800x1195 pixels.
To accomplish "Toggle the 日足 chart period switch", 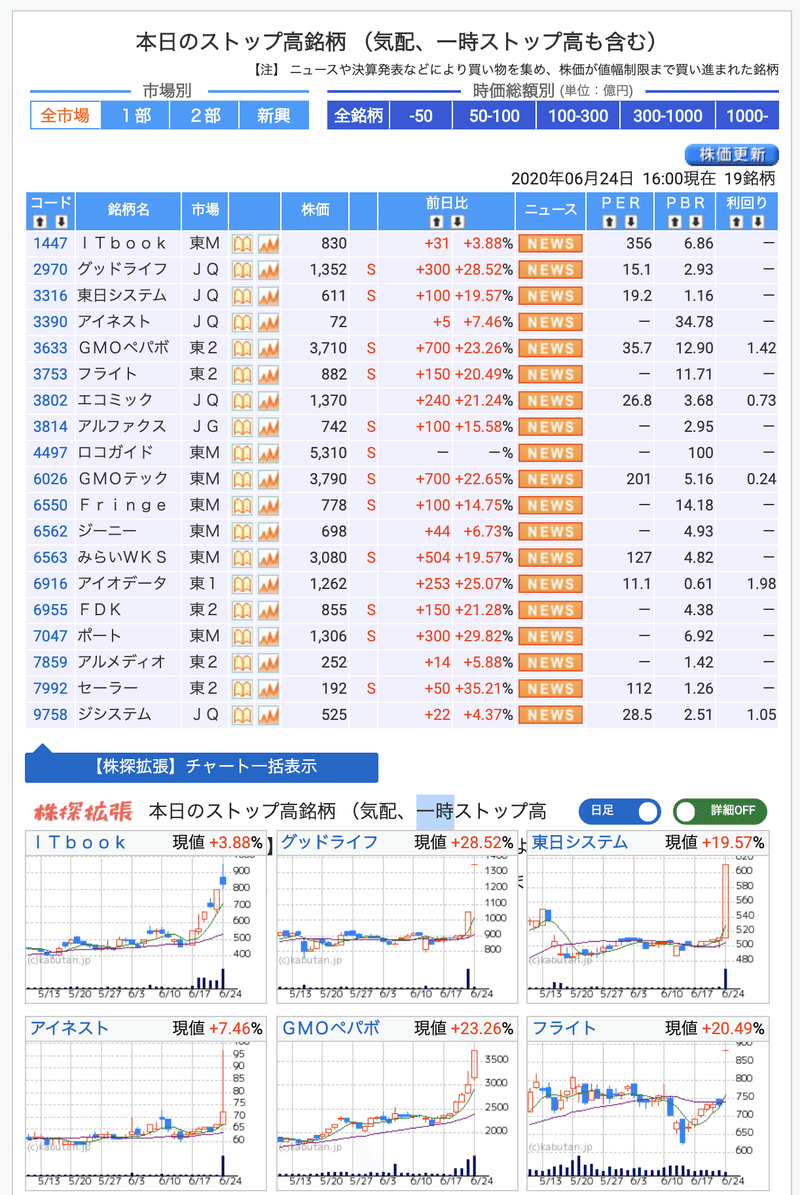I will coord(620,811).
